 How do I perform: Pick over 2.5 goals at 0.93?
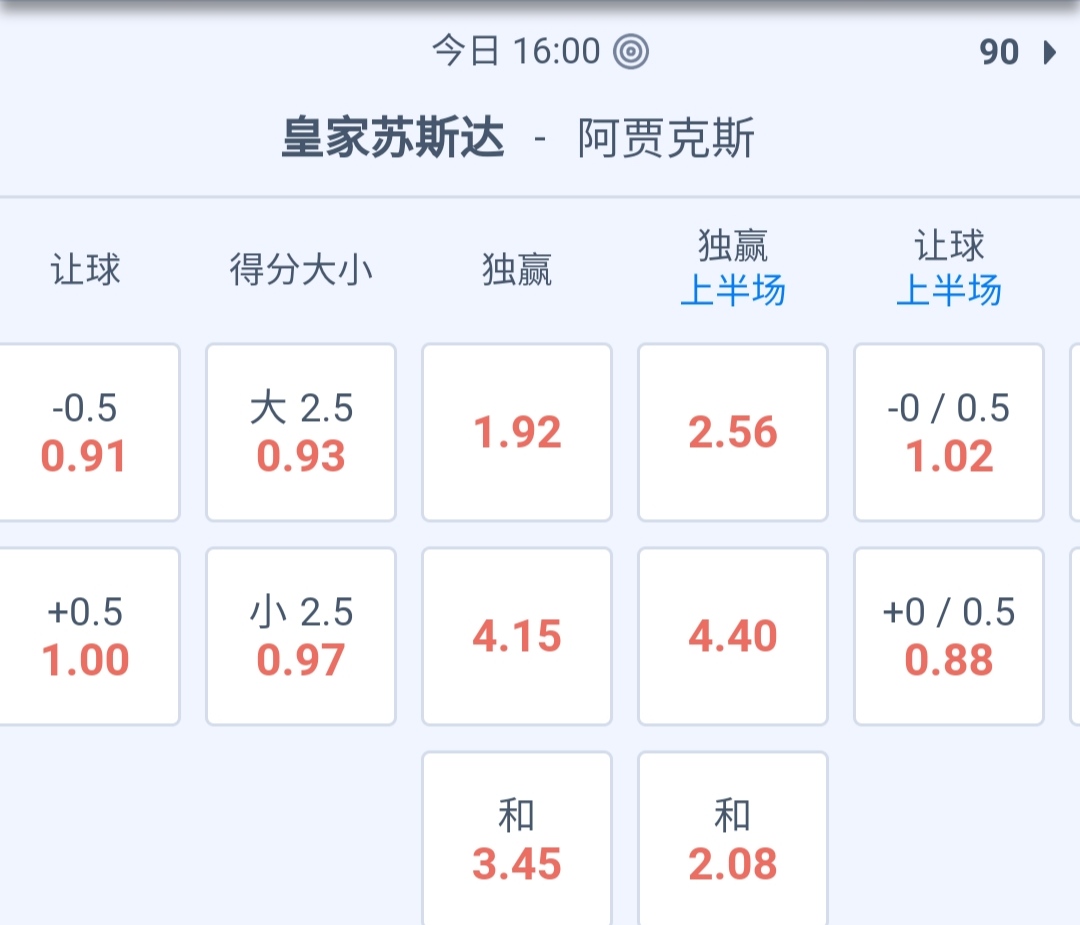(301, 432)
